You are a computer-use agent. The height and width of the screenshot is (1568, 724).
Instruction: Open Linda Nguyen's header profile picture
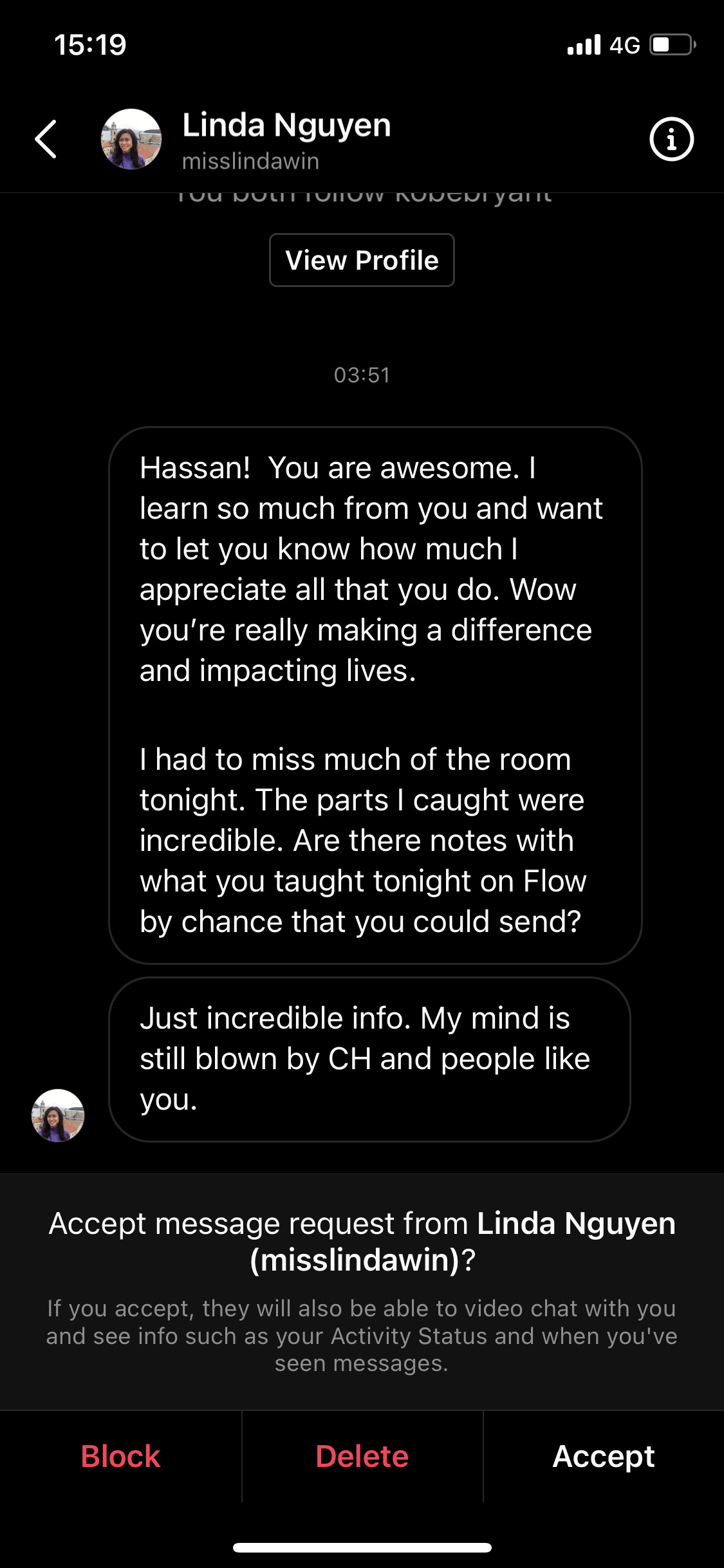click(x=131, y=139)
